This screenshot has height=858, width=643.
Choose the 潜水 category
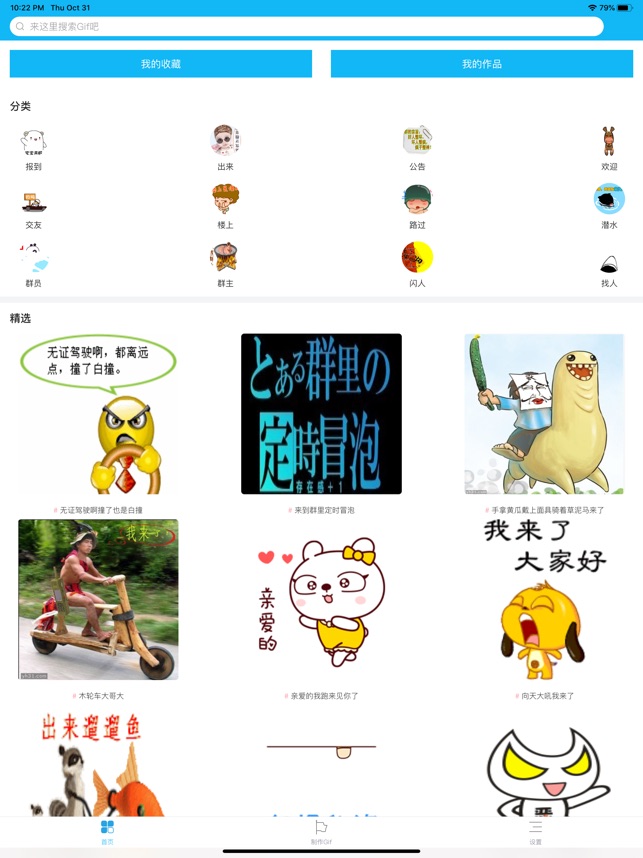609,205
